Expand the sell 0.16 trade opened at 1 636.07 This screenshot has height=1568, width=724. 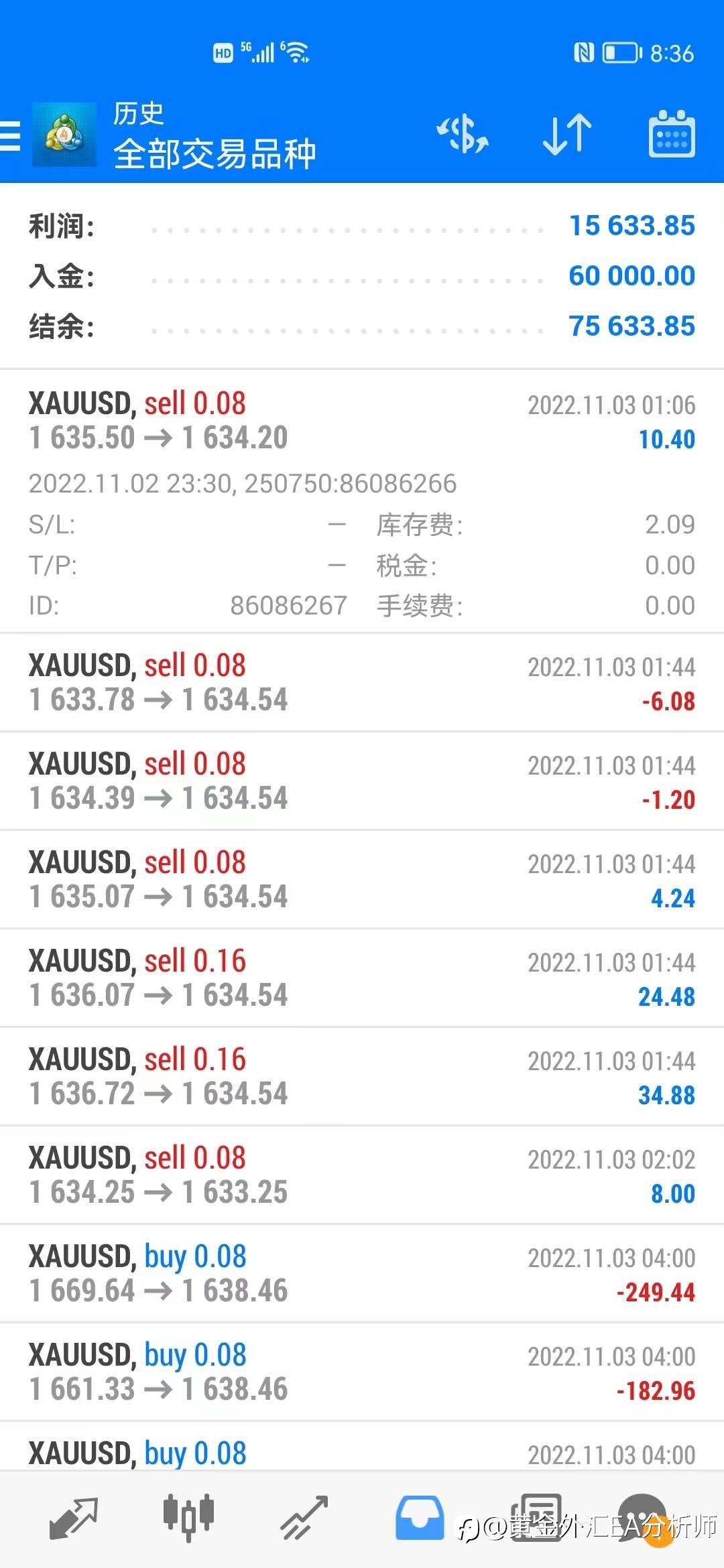point(362,978)
